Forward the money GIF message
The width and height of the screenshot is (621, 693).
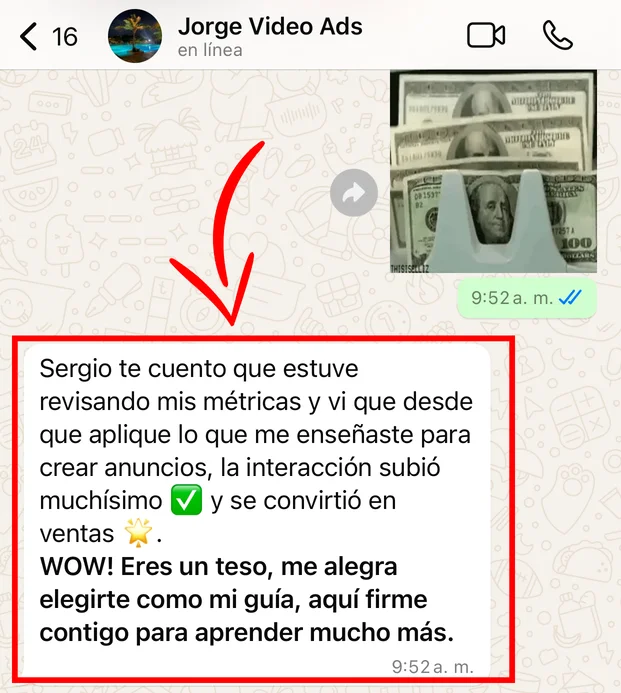click(354, 195)
